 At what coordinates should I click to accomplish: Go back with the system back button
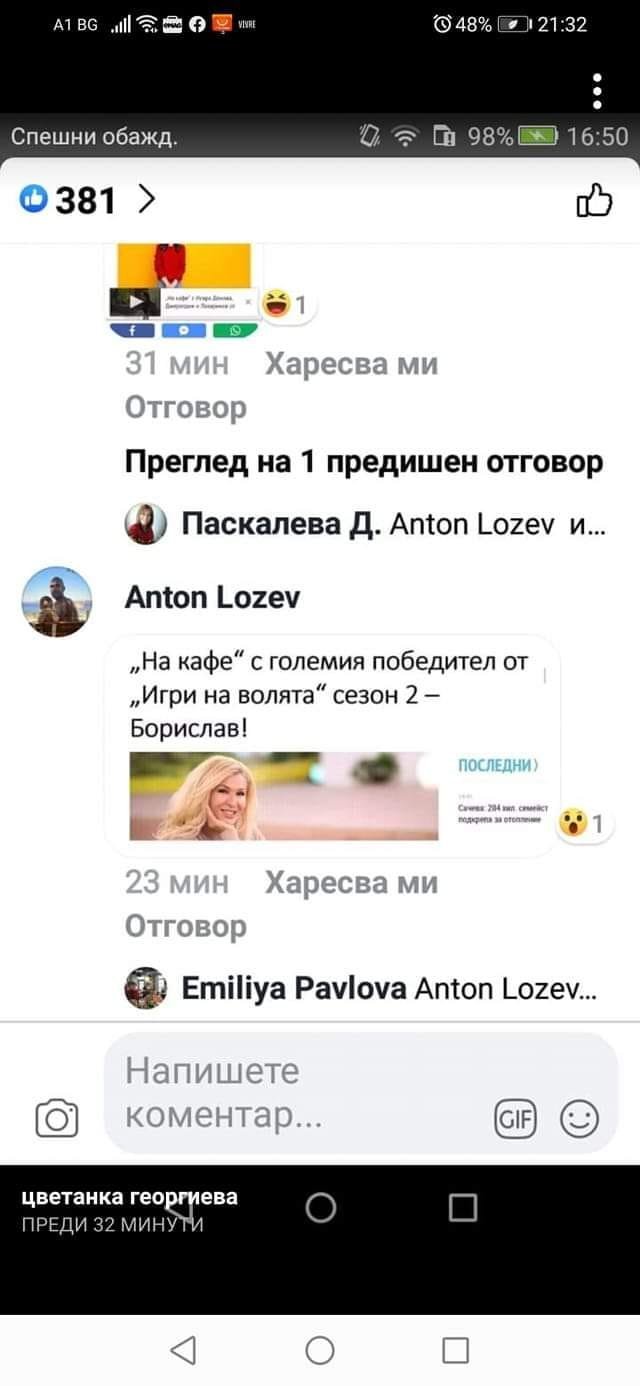(x=183, y=1351)
